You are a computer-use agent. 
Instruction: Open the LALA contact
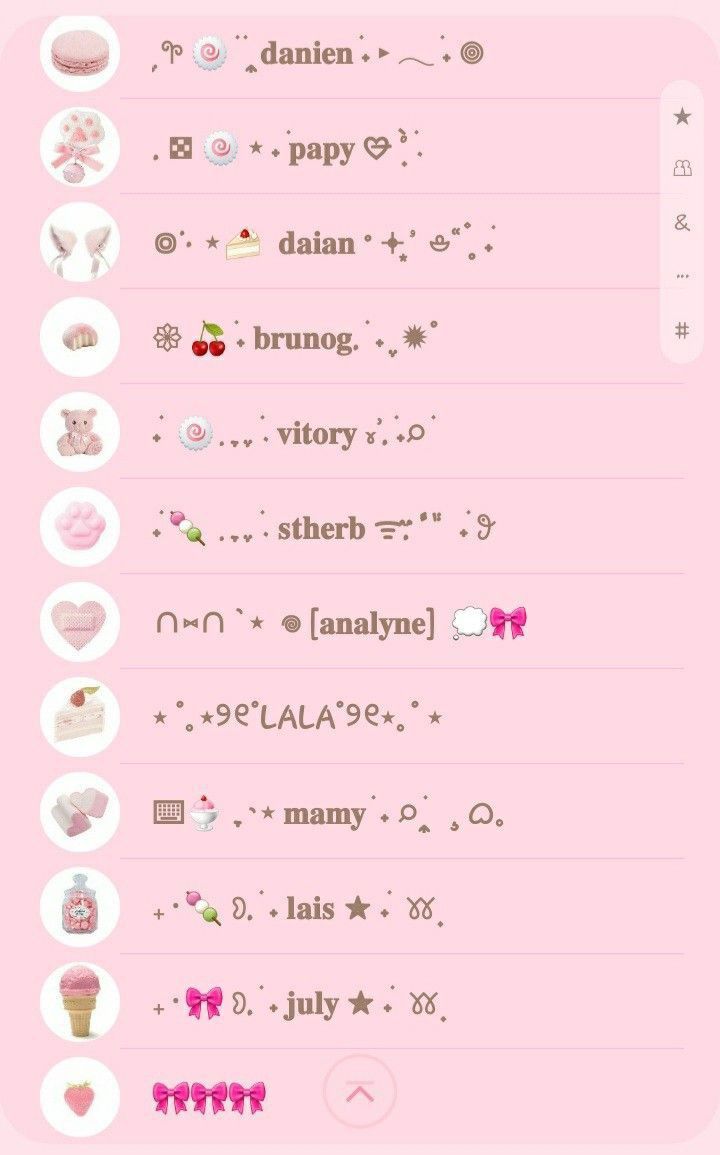coord(360,717)
